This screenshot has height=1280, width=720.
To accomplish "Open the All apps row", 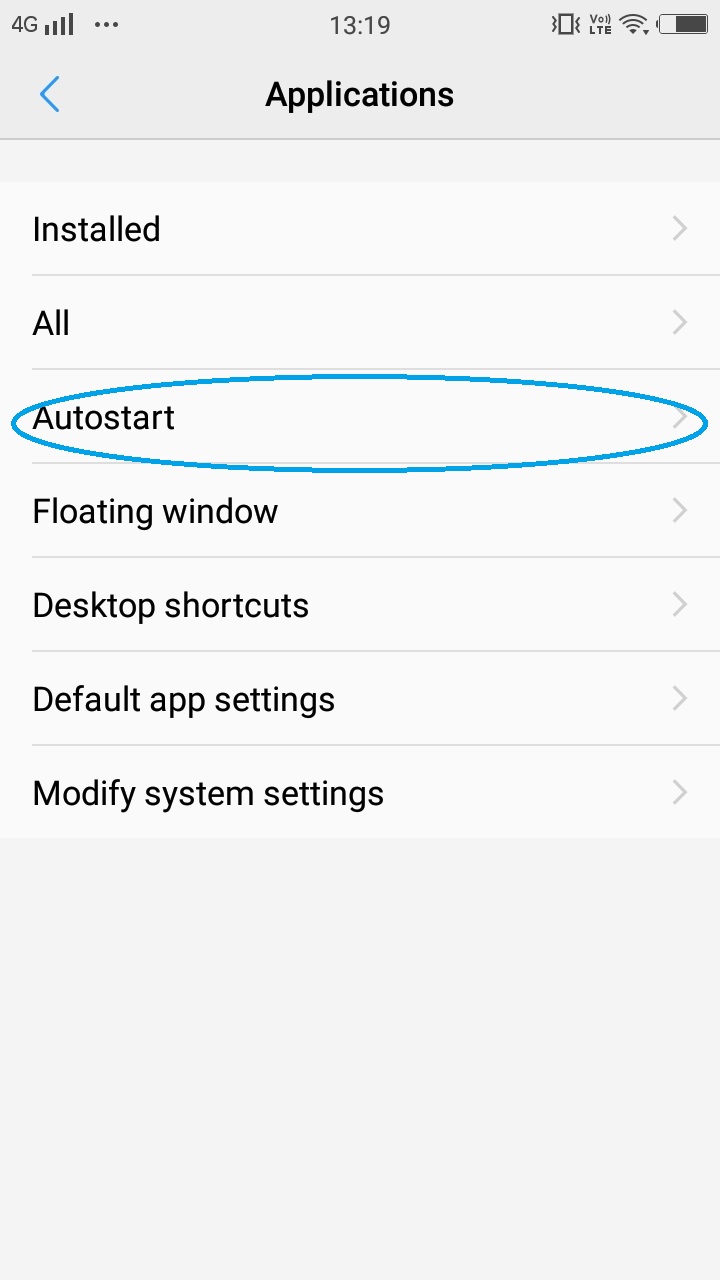I will (360, 323).
